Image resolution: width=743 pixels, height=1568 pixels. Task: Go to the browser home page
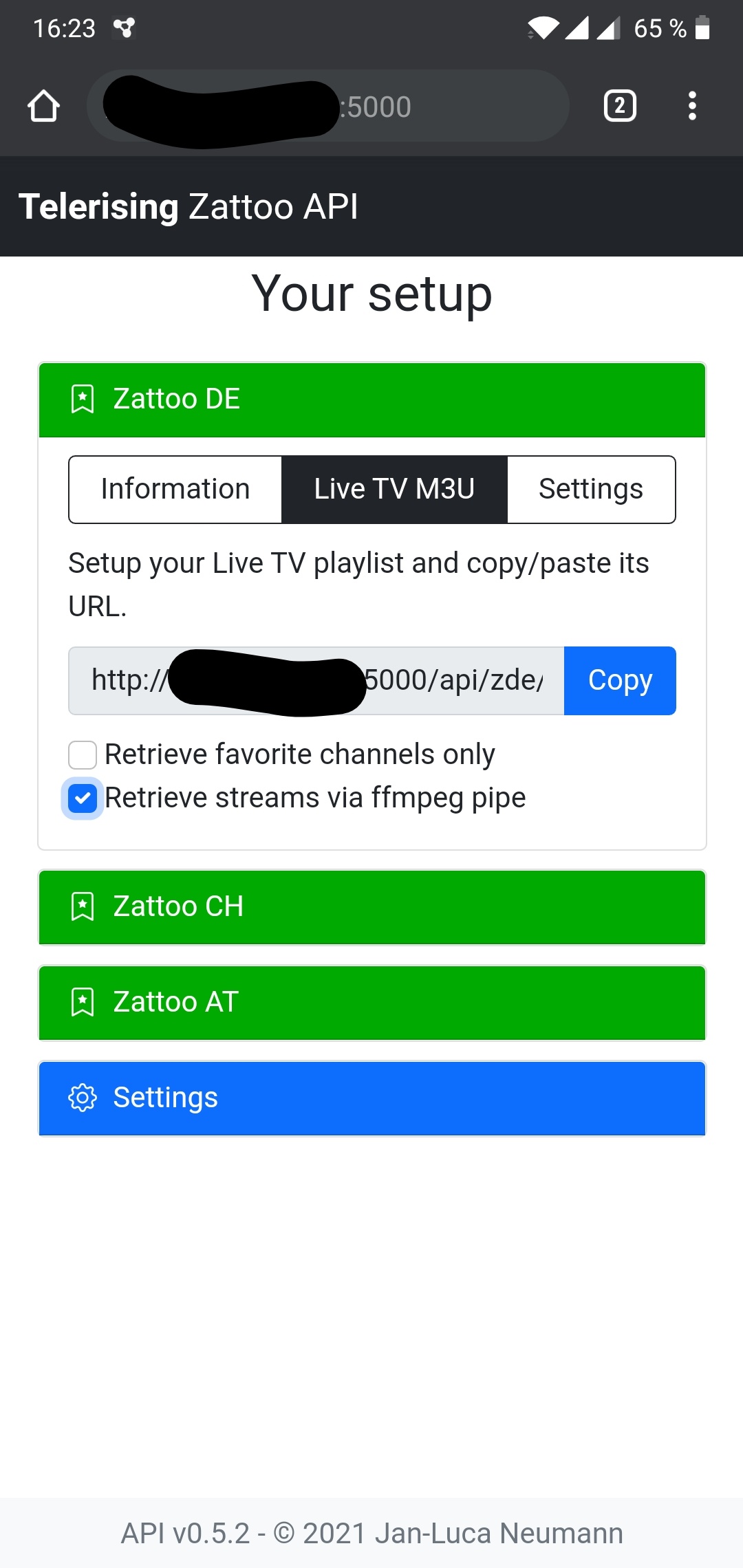click(x=43, y=106)
